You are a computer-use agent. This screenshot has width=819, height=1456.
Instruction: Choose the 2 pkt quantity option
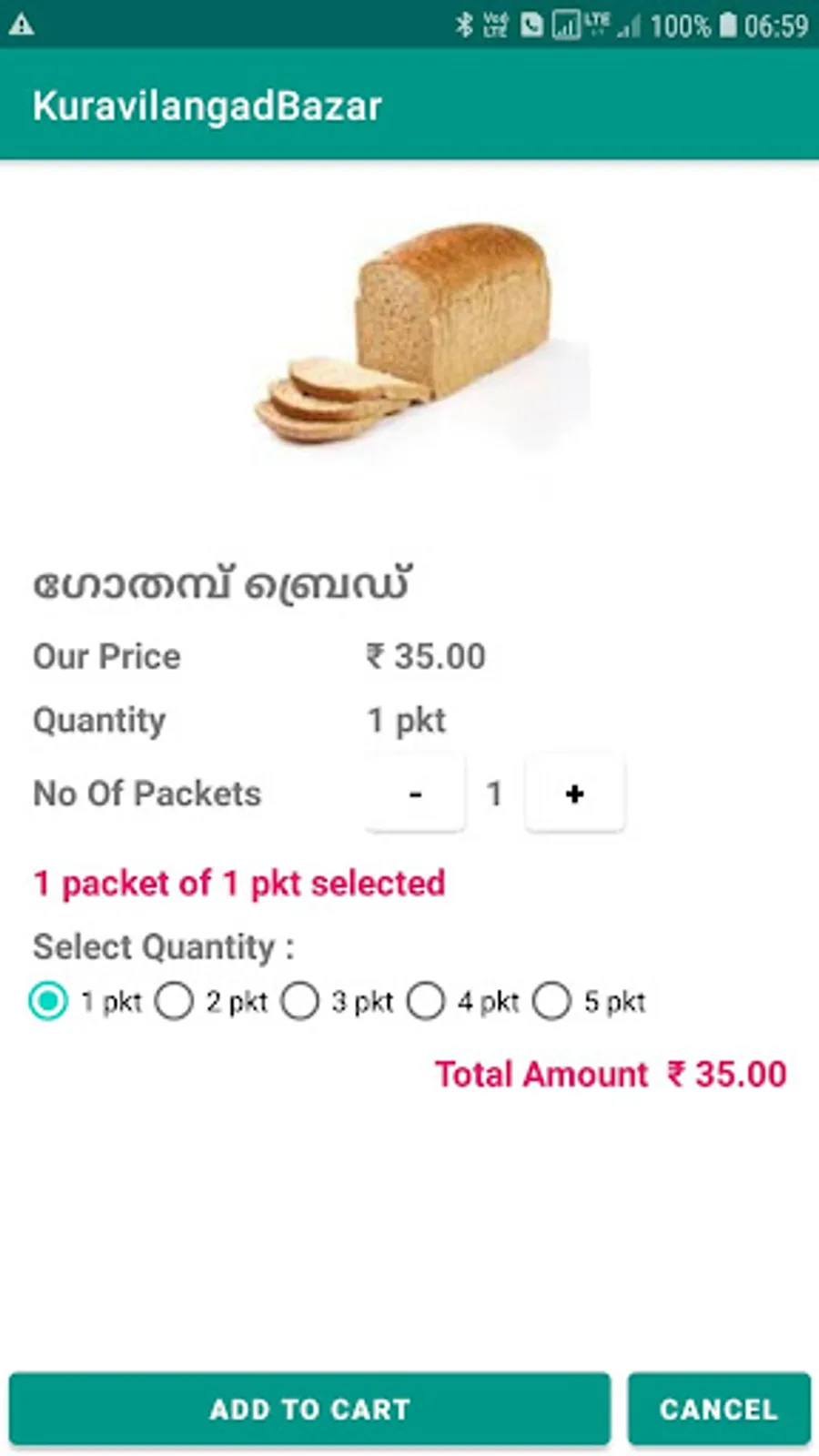pyautogui.click(x=174, y=1001)
